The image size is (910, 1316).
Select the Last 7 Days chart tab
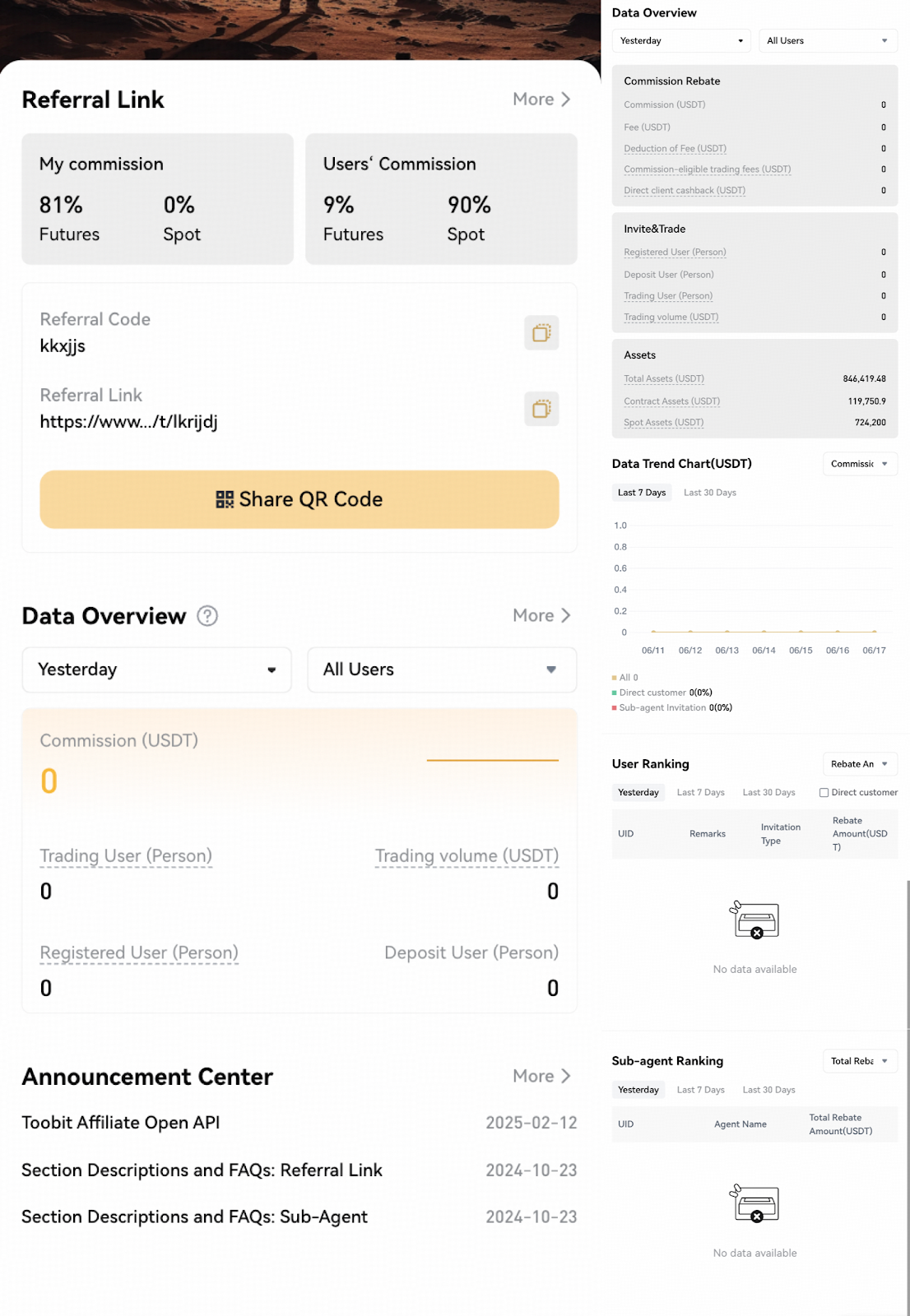[642, 493]
